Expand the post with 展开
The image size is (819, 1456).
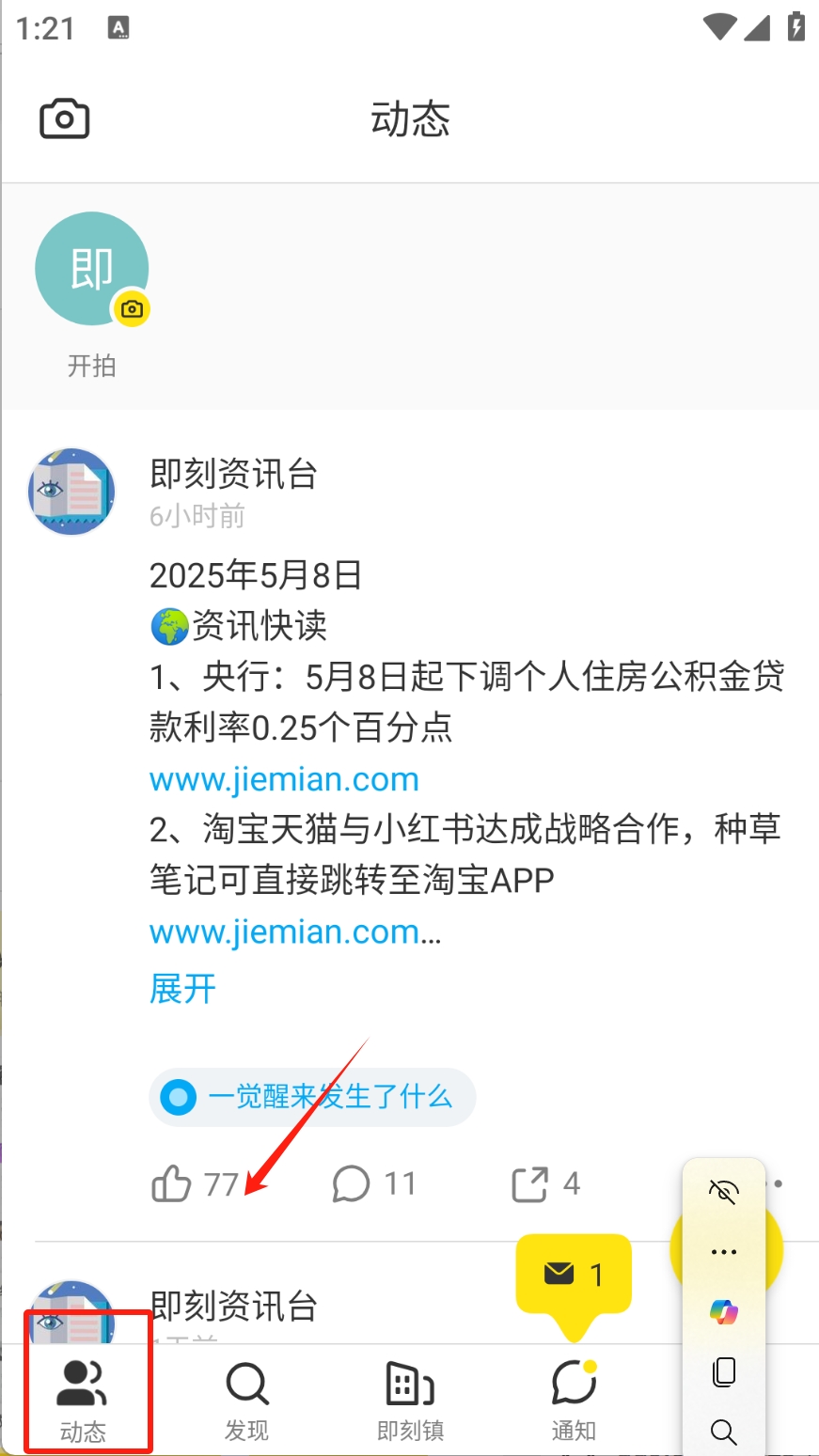tap(182, 988)
